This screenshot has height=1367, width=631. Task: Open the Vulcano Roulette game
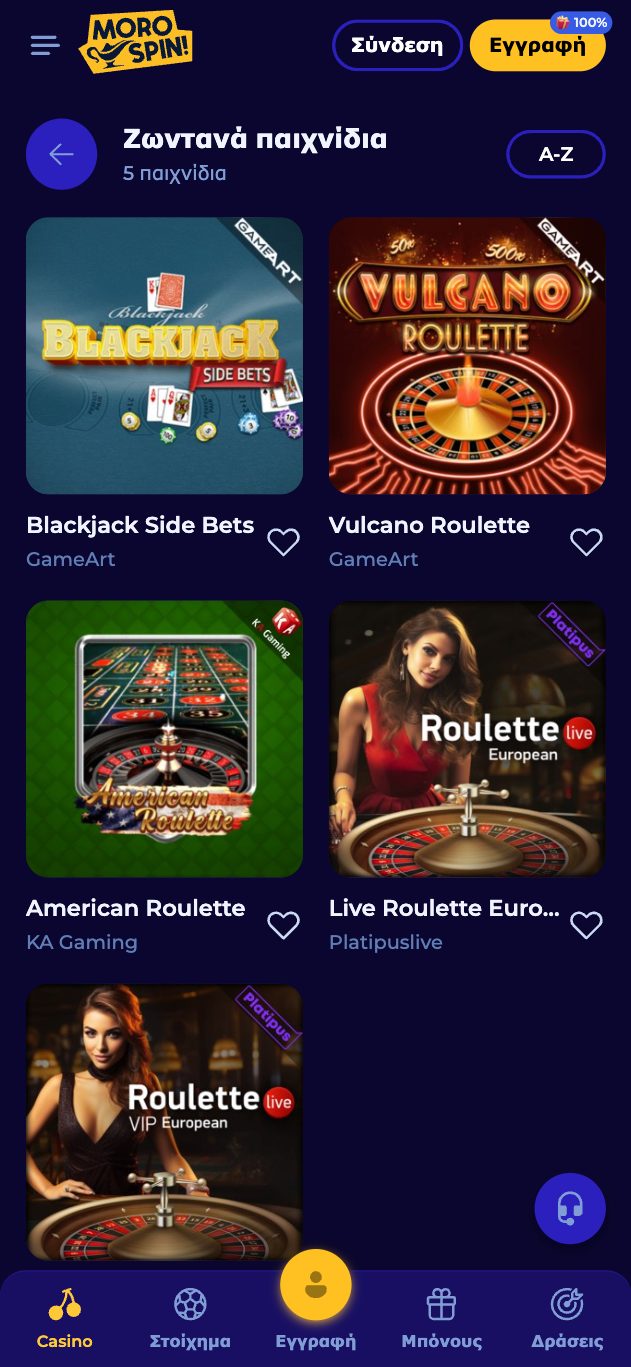(x=467, y=356)
